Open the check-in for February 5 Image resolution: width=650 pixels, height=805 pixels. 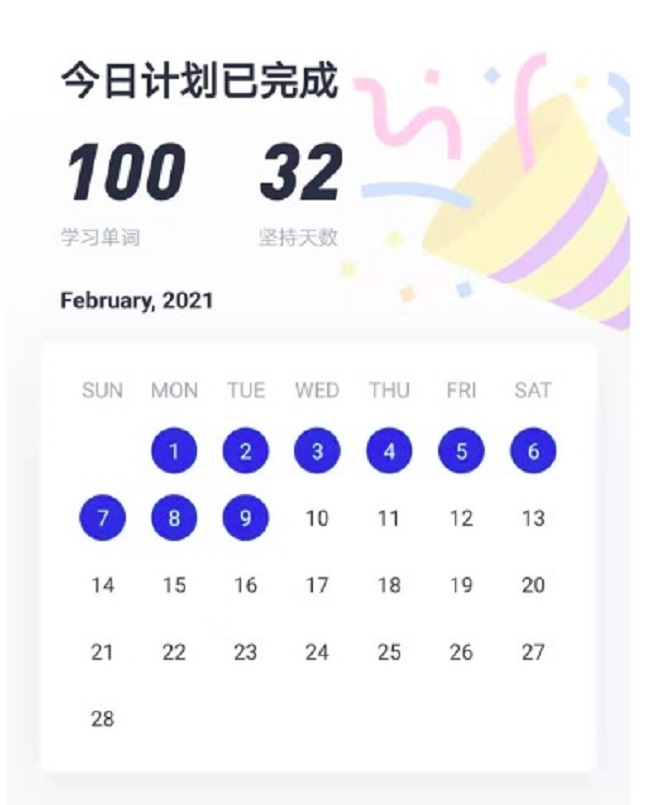point(461,452)
